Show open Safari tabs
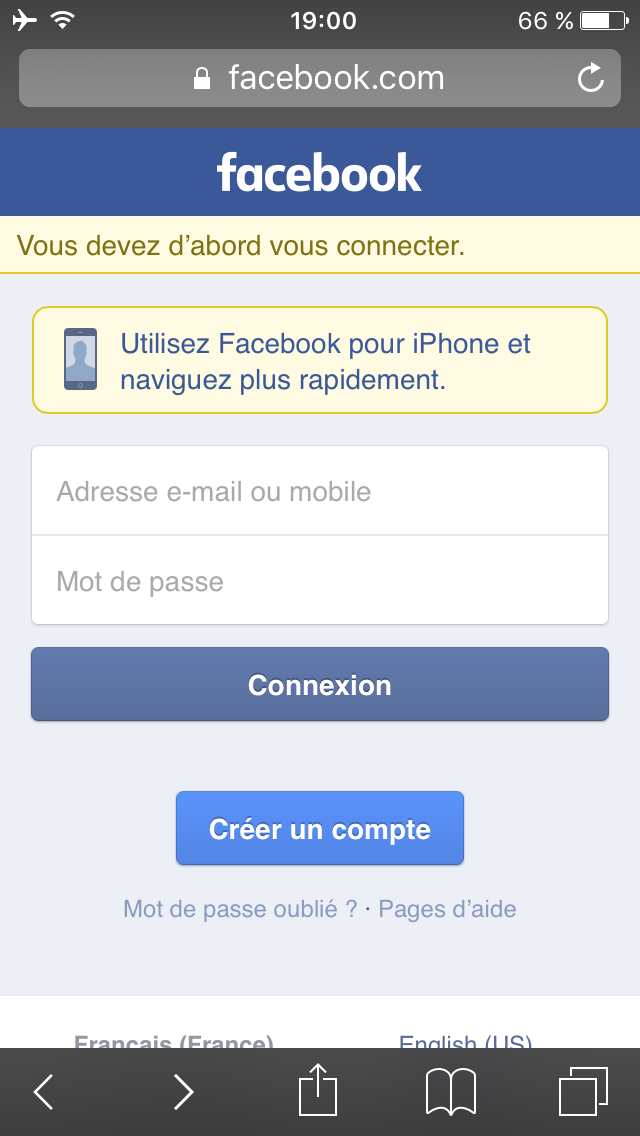640x1136 pixels. [x=583, y=1091]
